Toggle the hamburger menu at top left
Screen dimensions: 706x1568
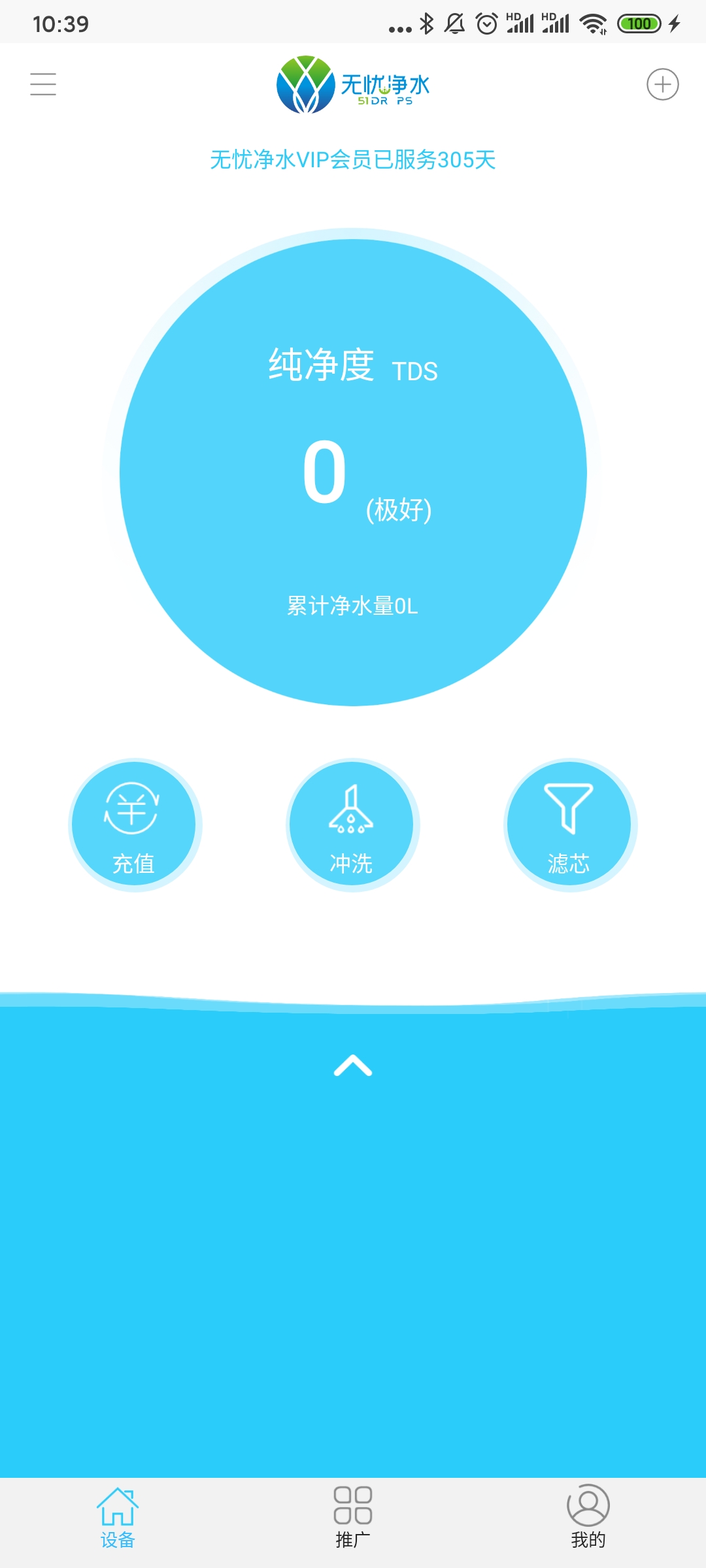click(43, 84)
